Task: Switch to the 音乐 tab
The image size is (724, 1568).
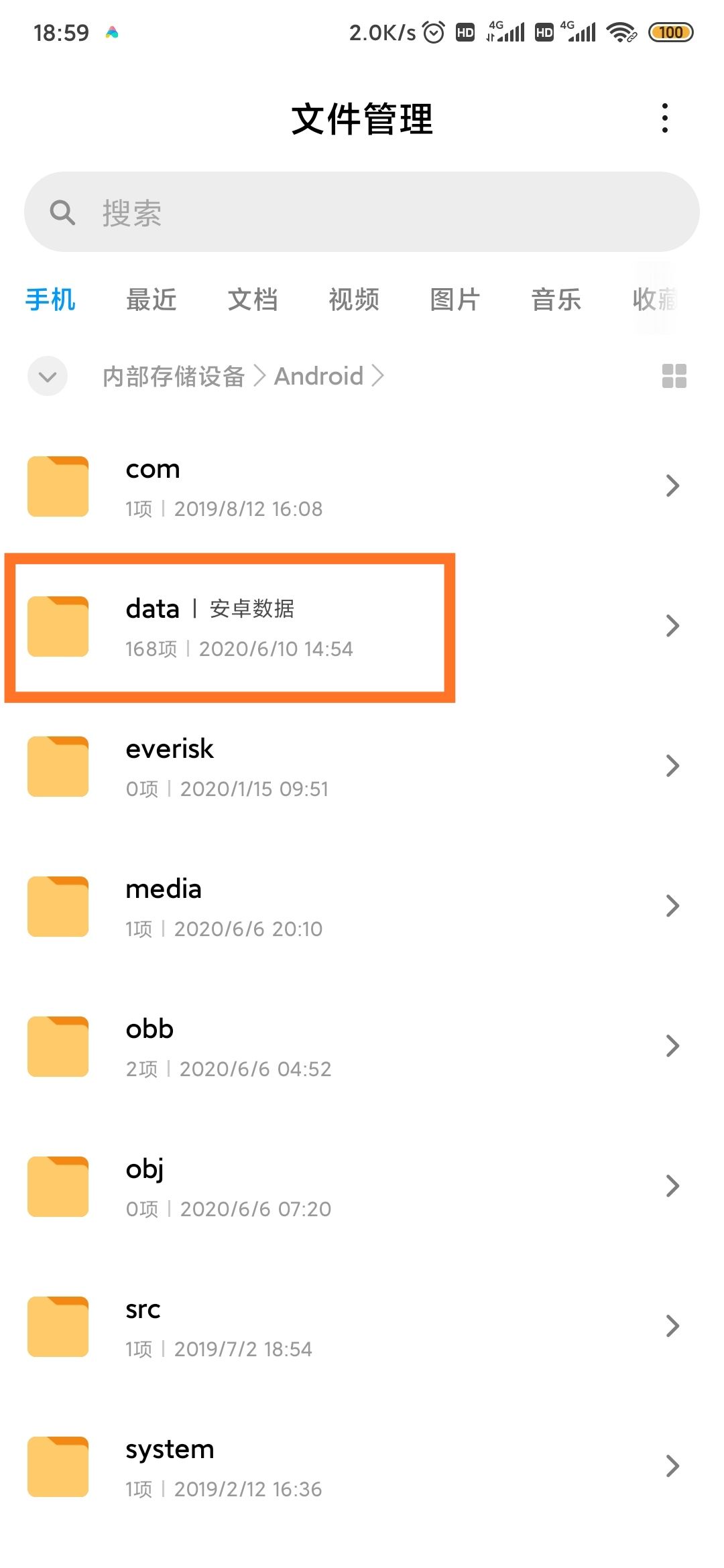Action: [556, 300]
